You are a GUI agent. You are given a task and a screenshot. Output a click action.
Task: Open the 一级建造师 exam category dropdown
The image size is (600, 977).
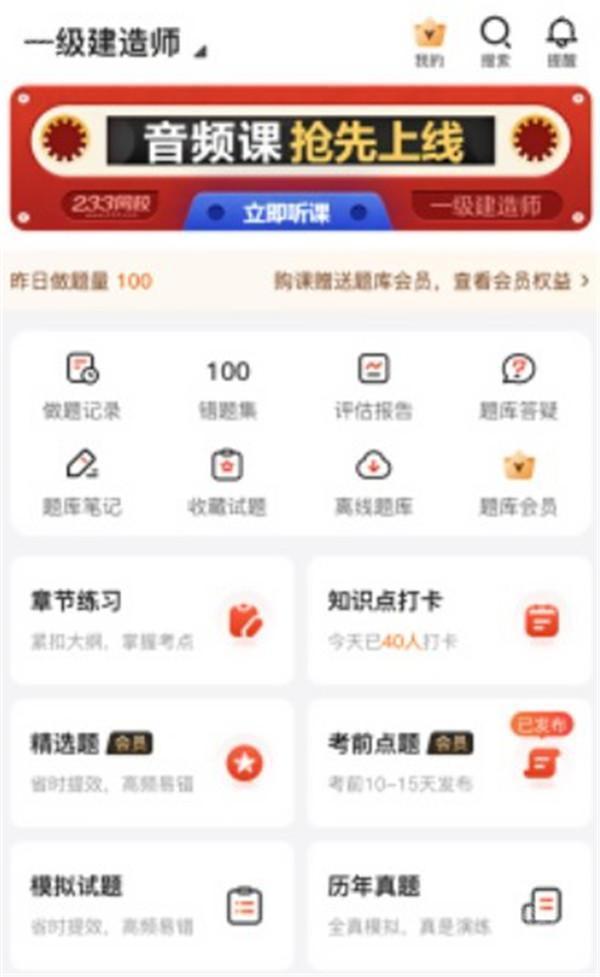(x=115, y=45)
